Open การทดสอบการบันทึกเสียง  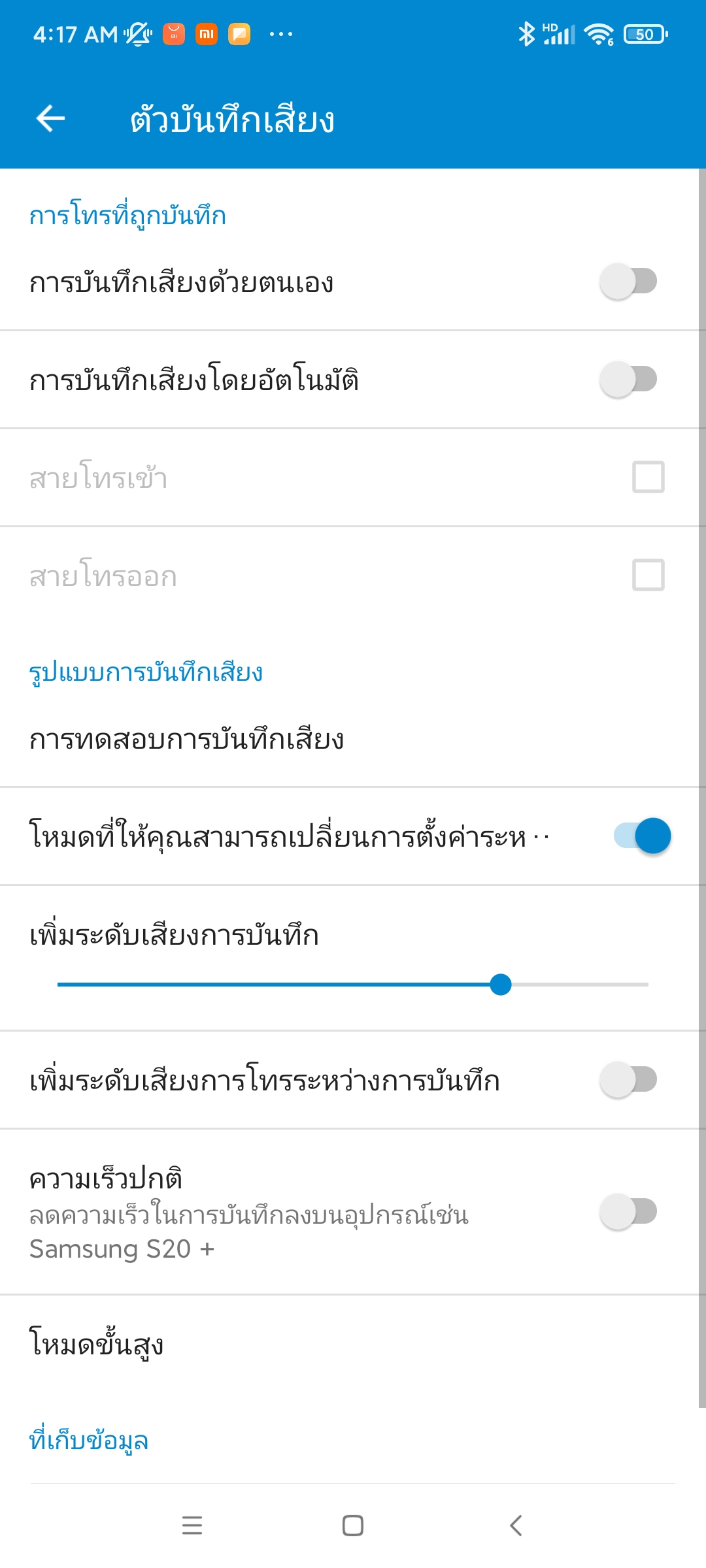(186, 739)
